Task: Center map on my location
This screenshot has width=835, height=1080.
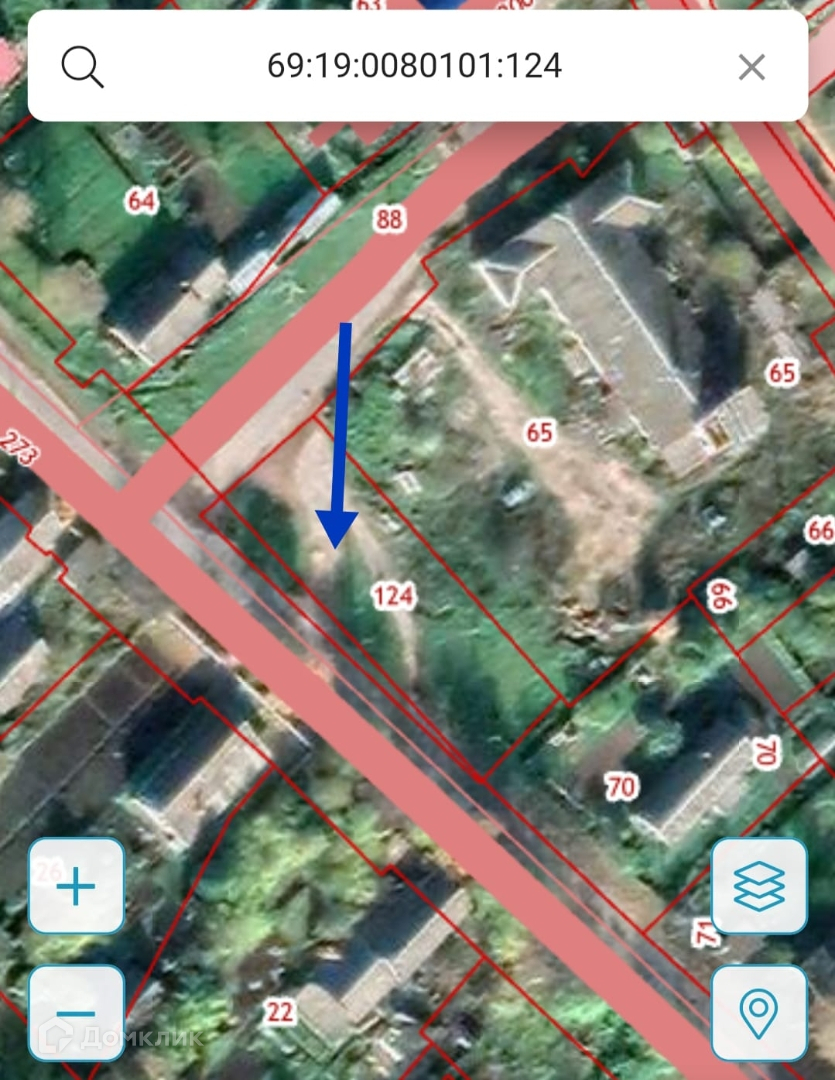Action: pos(759,1013)
